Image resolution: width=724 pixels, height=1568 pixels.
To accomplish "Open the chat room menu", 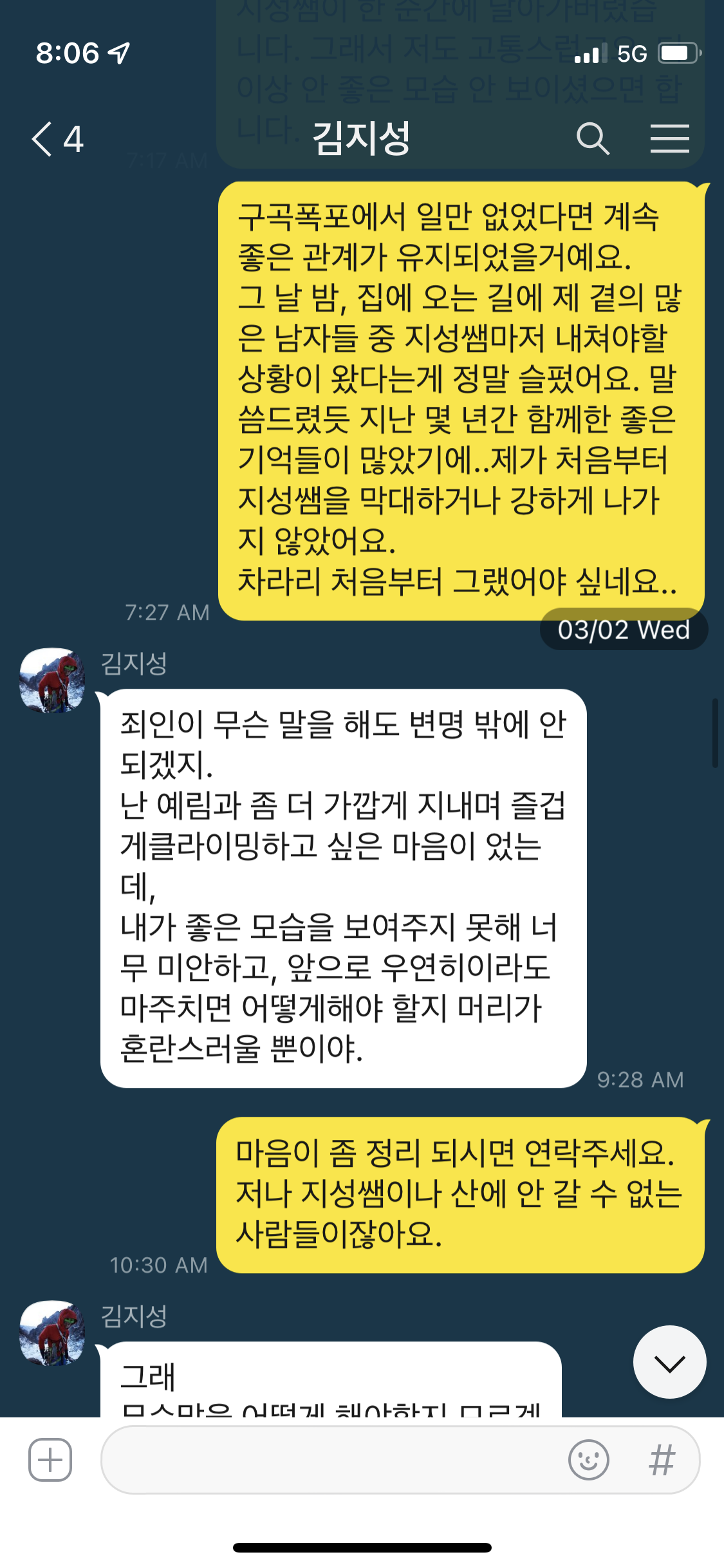I will pos(669,139).
